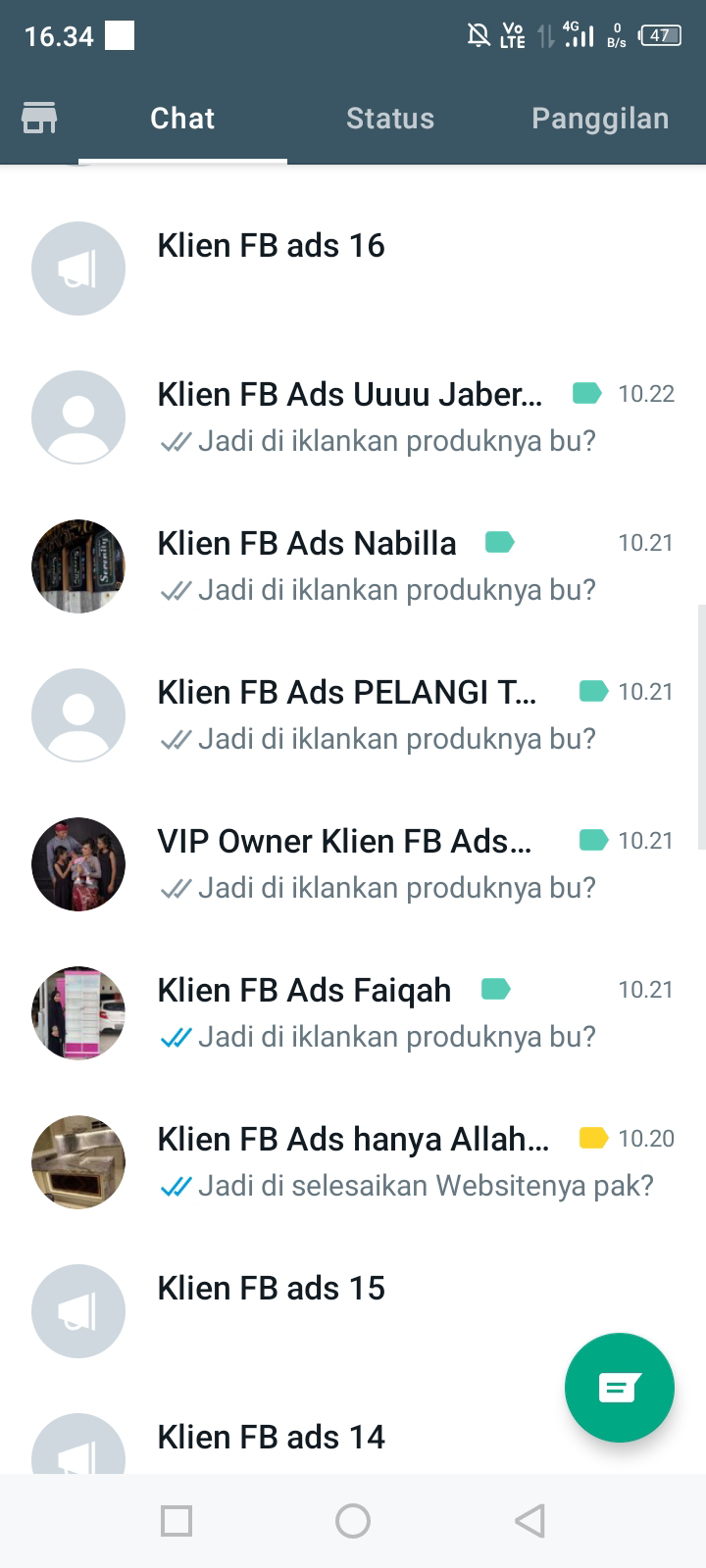
Task: Start a new chat with the floating button
Action: click(620, 1388)
